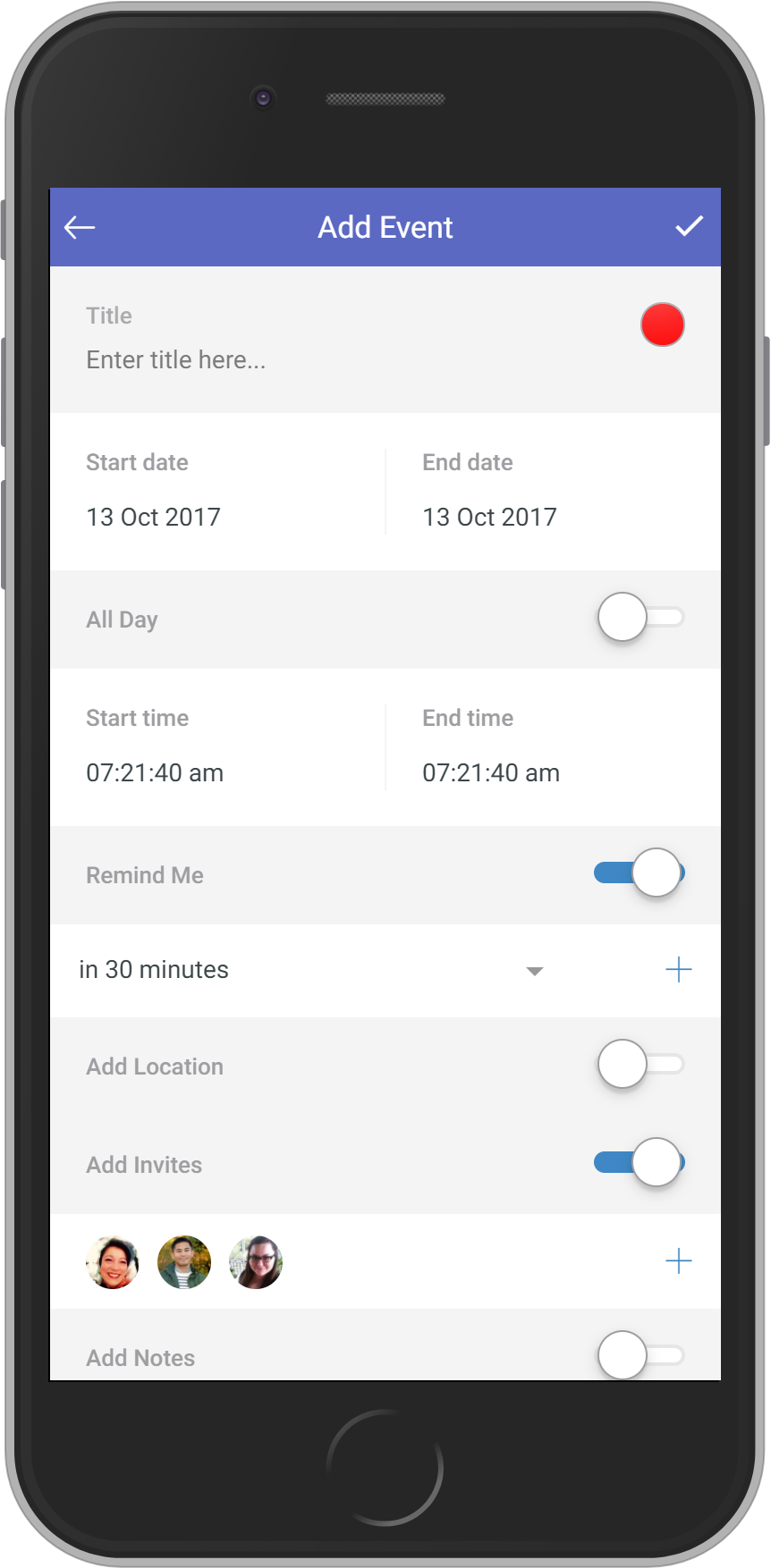
Task: Select the second invited person's avatar
Action: 183,1261
